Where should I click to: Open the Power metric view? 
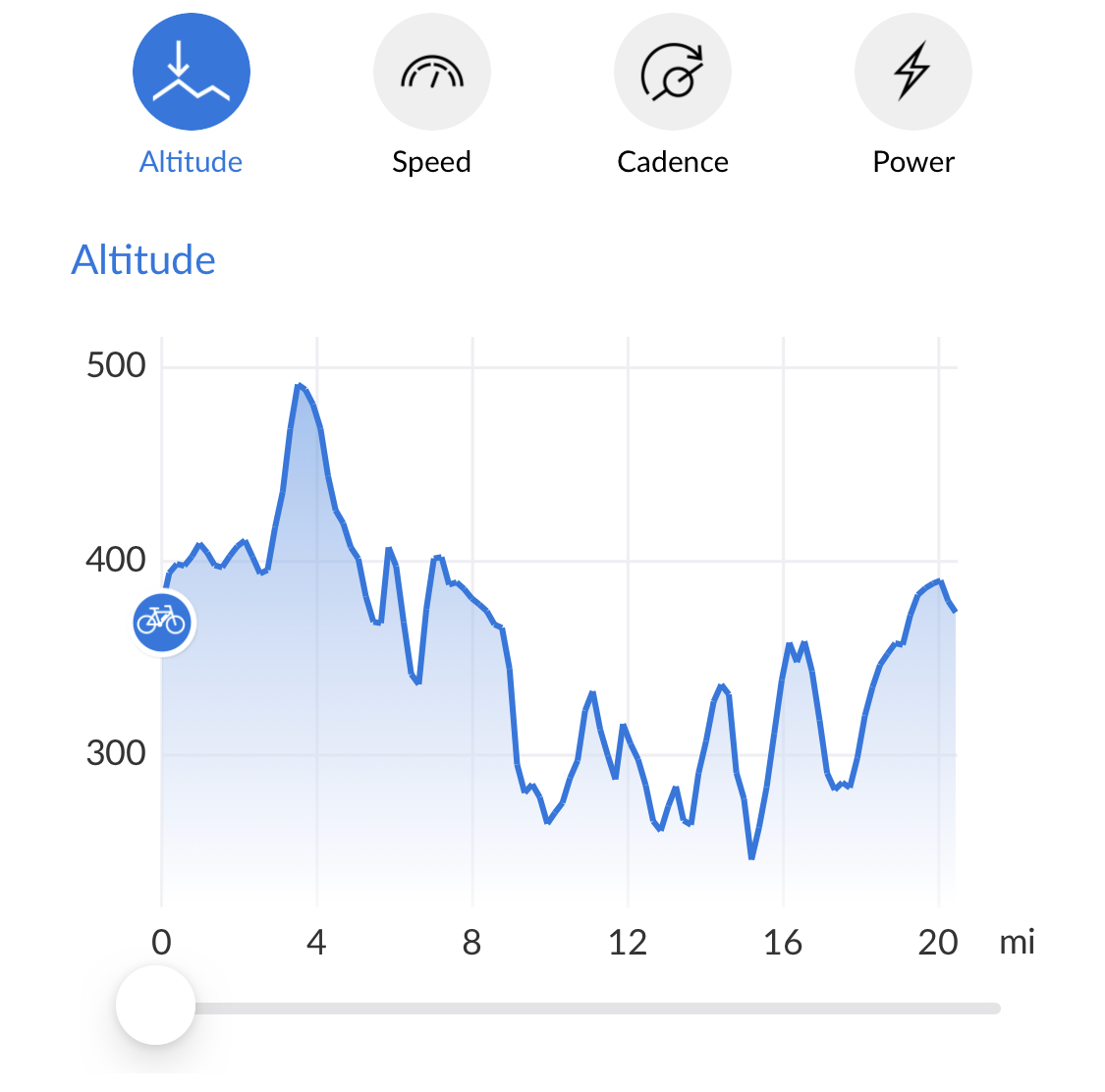912,73
